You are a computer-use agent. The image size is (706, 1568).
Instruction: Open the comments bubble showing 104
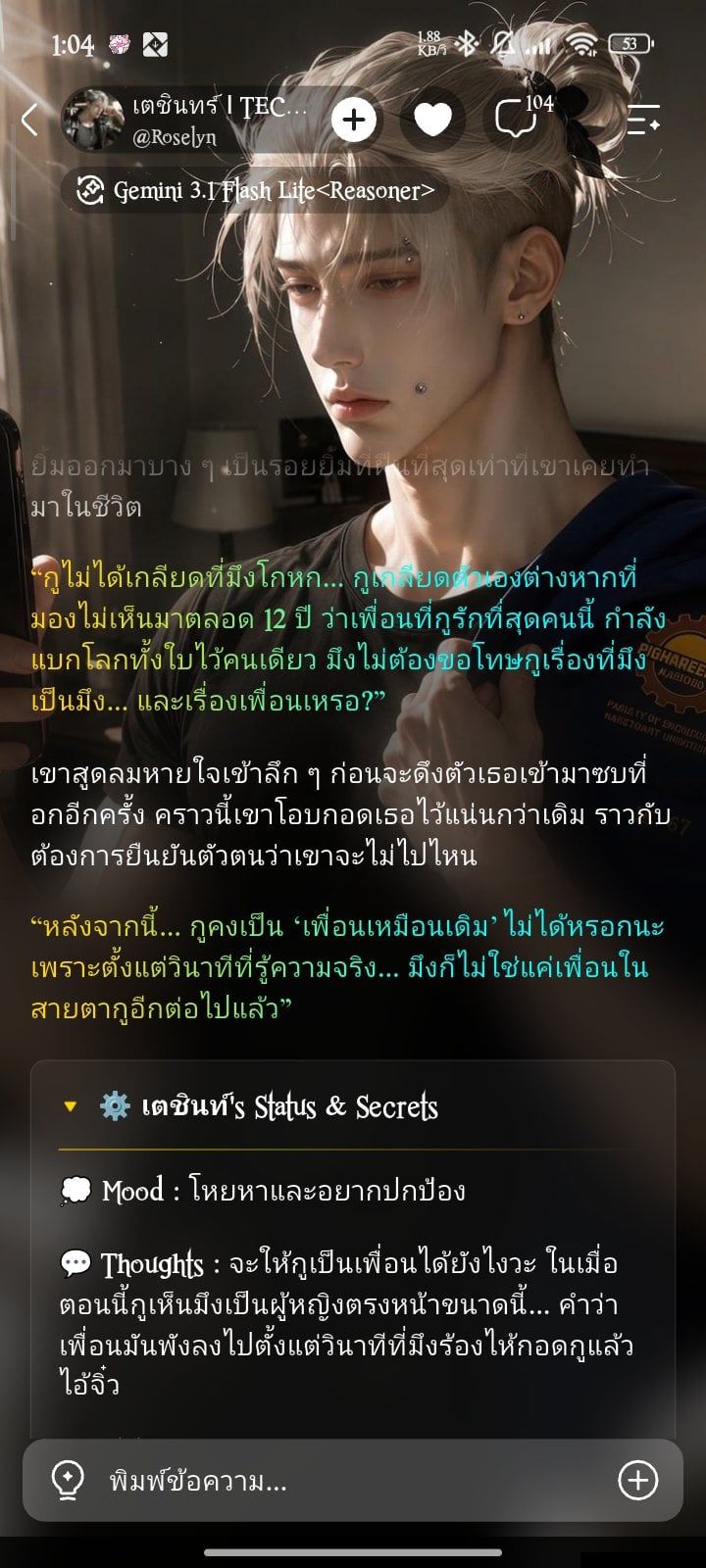pyautogui.click(x=521, y=120)
